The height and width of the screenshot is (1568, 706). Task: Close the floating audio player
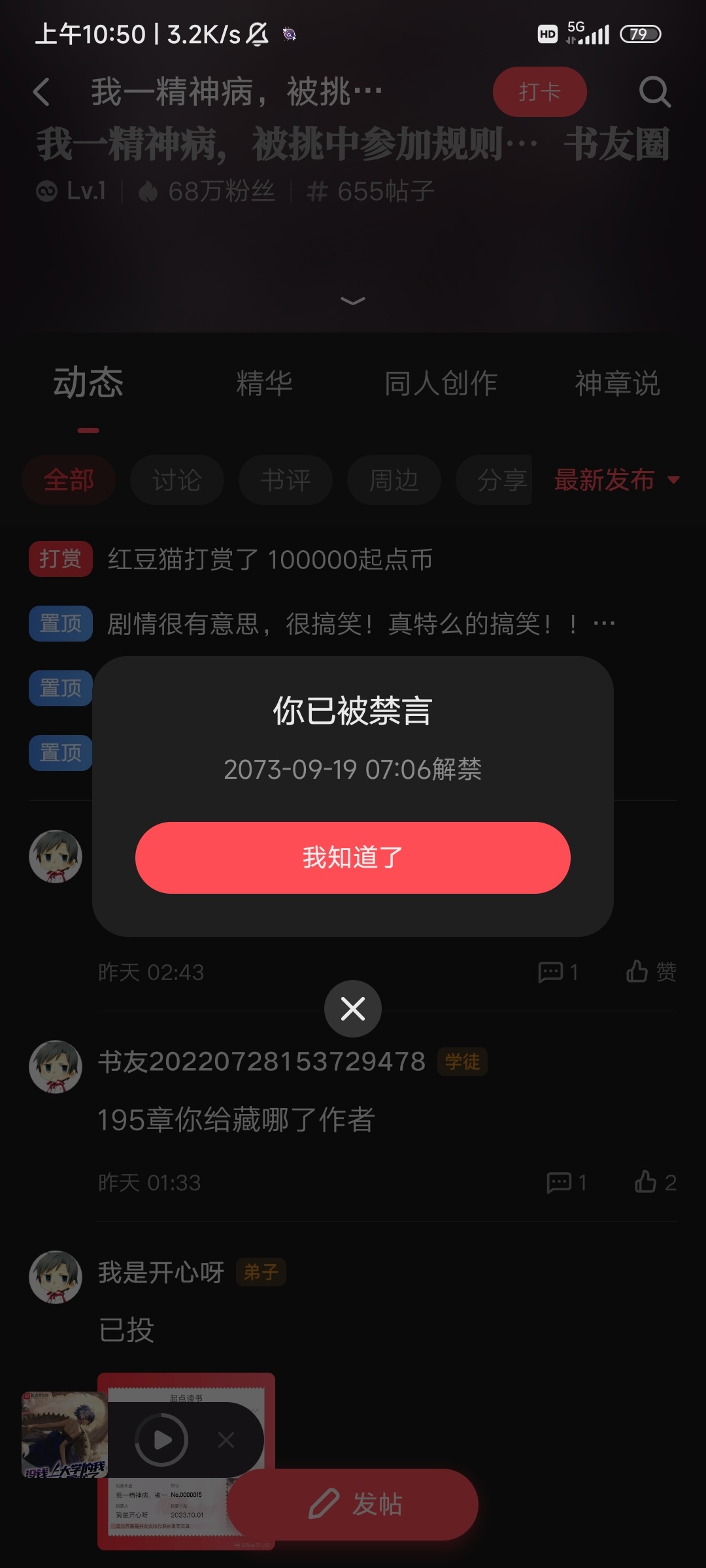point(226,1439)
